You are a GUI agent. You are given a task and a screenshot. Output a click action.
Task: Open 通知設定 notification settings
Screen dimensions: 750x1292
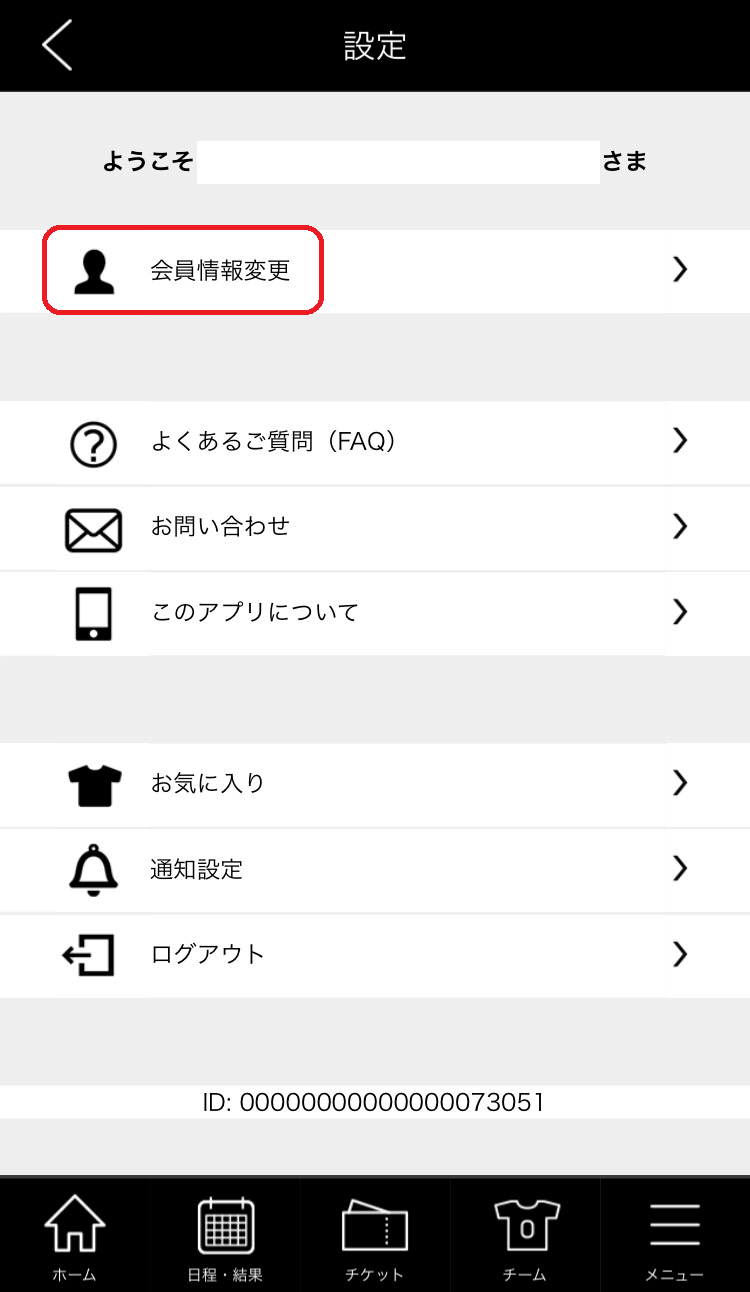tap(375, 870)
